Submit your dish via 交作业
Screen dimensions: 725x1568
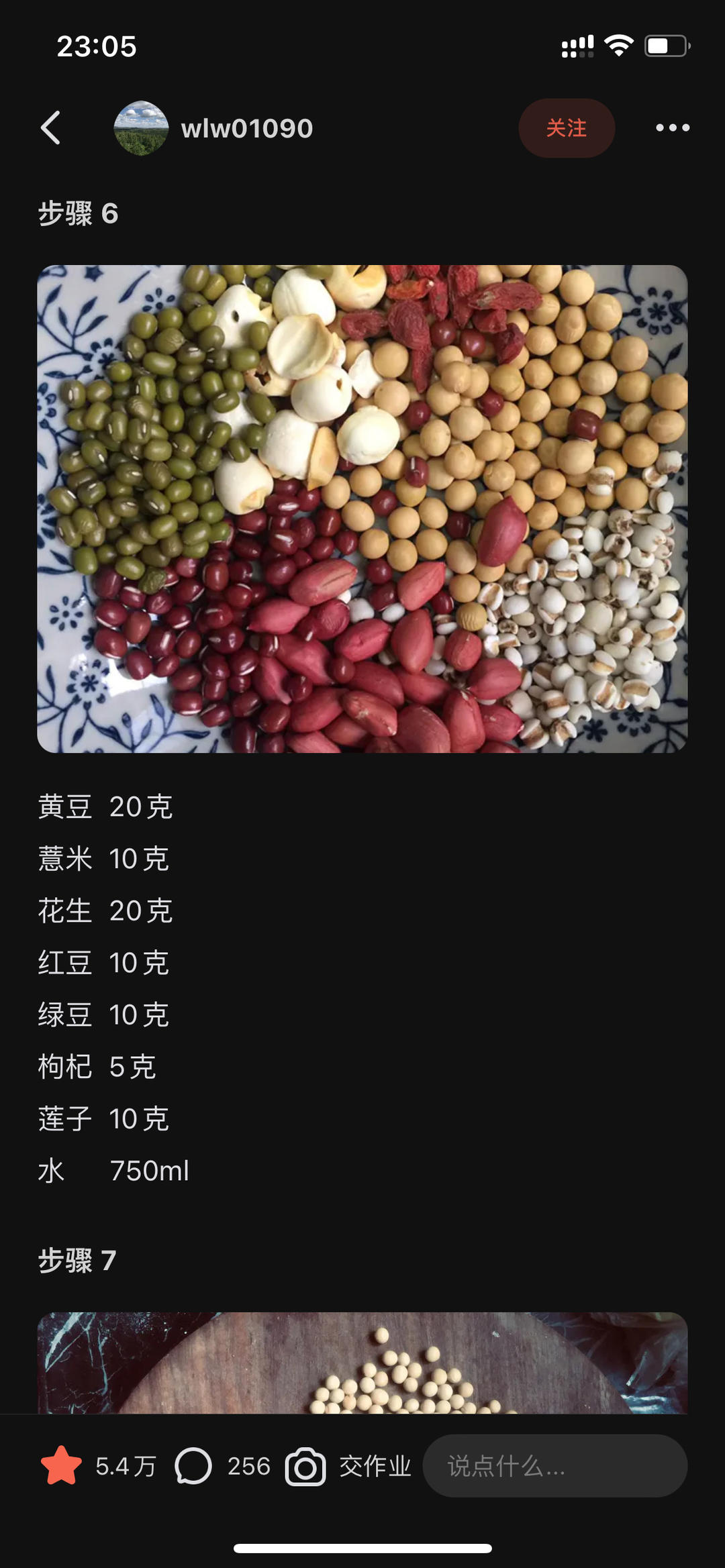click(349, 1466)
